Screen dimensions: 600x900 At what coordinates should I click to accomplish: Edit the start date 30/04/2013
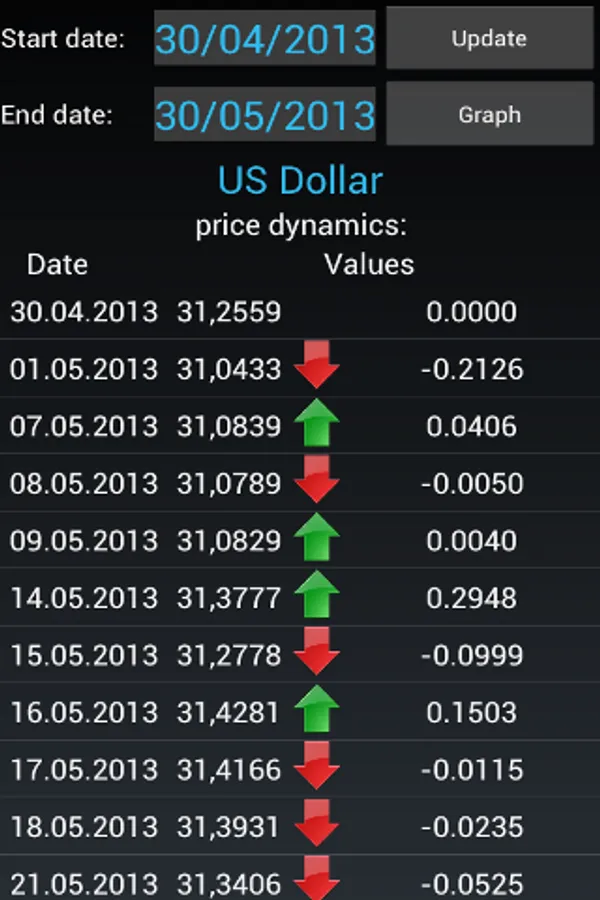[x=265, y=39]
